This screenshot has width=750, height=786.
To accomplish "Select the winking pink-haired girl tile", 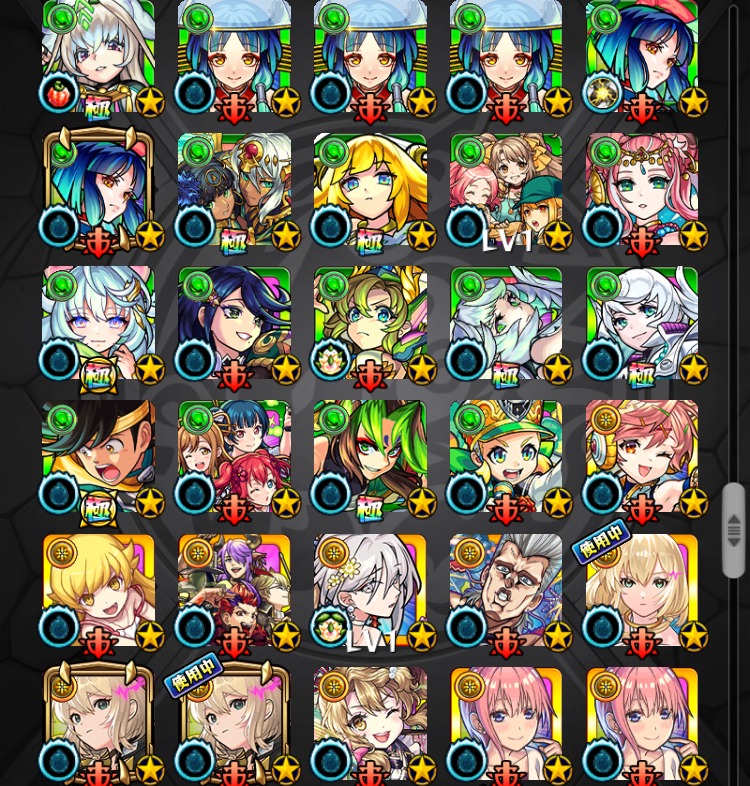I will tap(642, 457).
